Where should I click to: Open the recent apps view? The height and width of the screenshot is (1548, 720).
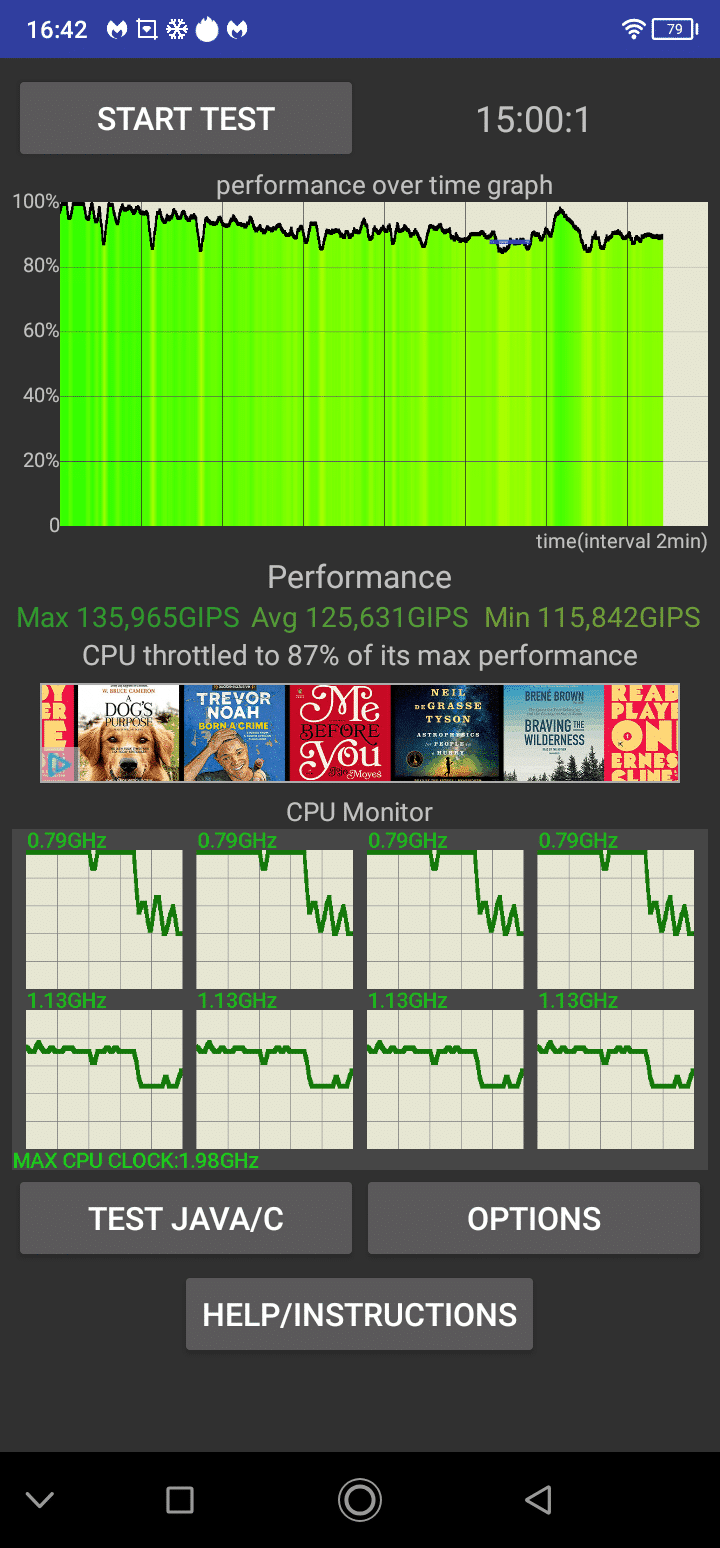click(x=180, y=1499)
